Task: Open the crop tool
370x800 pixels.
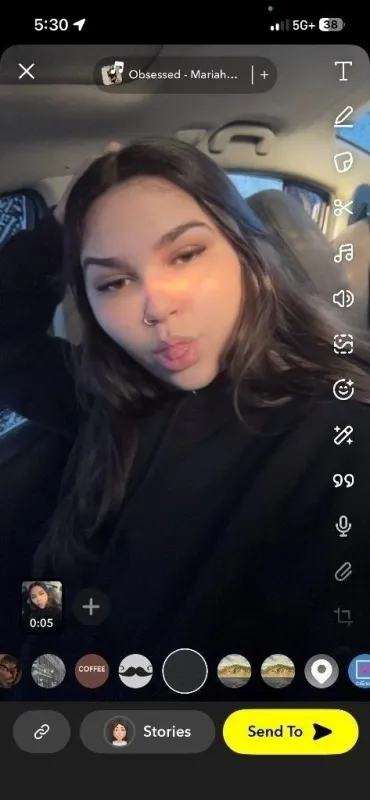Action: (343, 617)
